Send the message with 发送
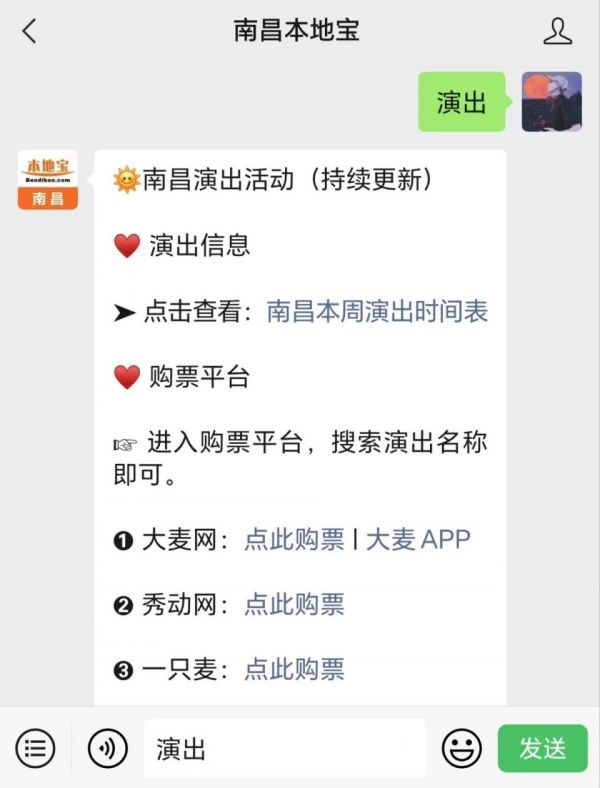600x788 pixels. click(x=543, y=748)
